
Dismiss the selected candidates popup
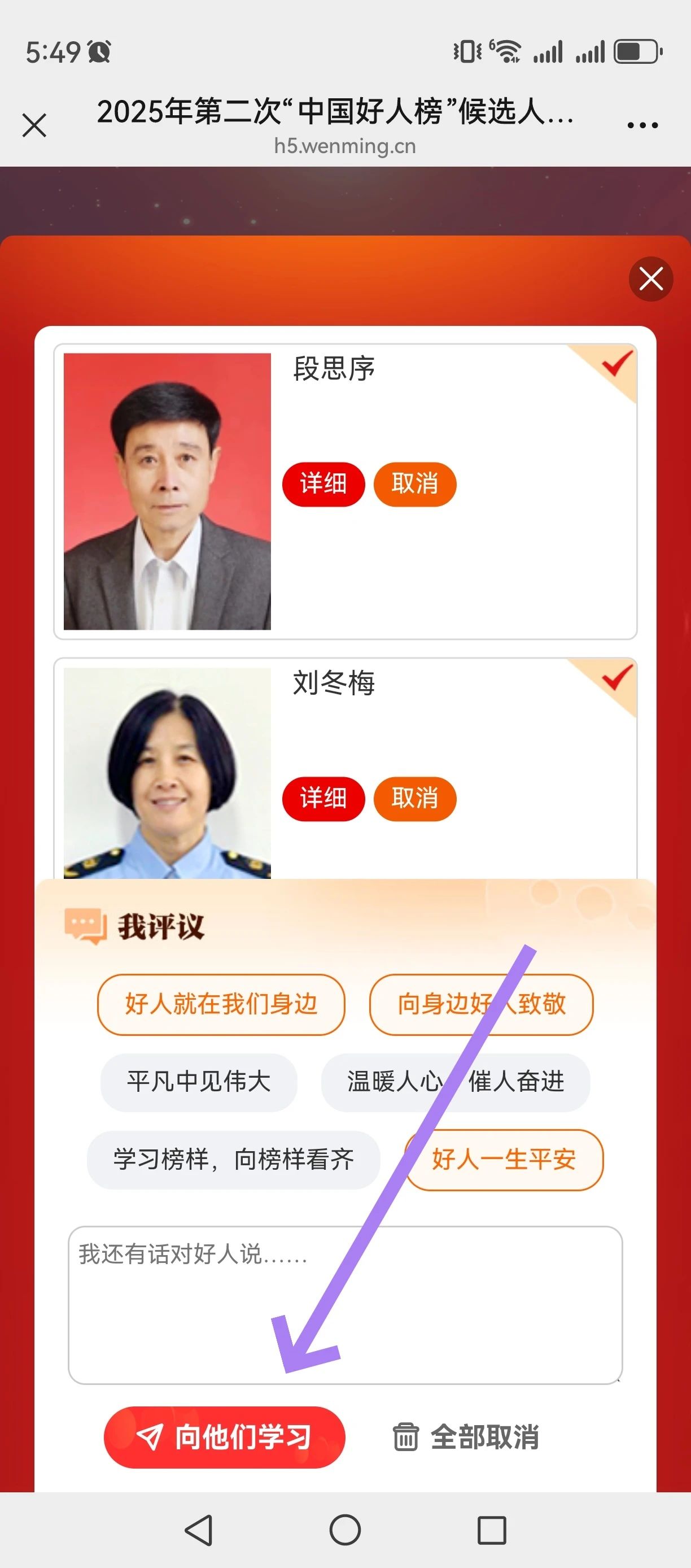pos(650,280)
